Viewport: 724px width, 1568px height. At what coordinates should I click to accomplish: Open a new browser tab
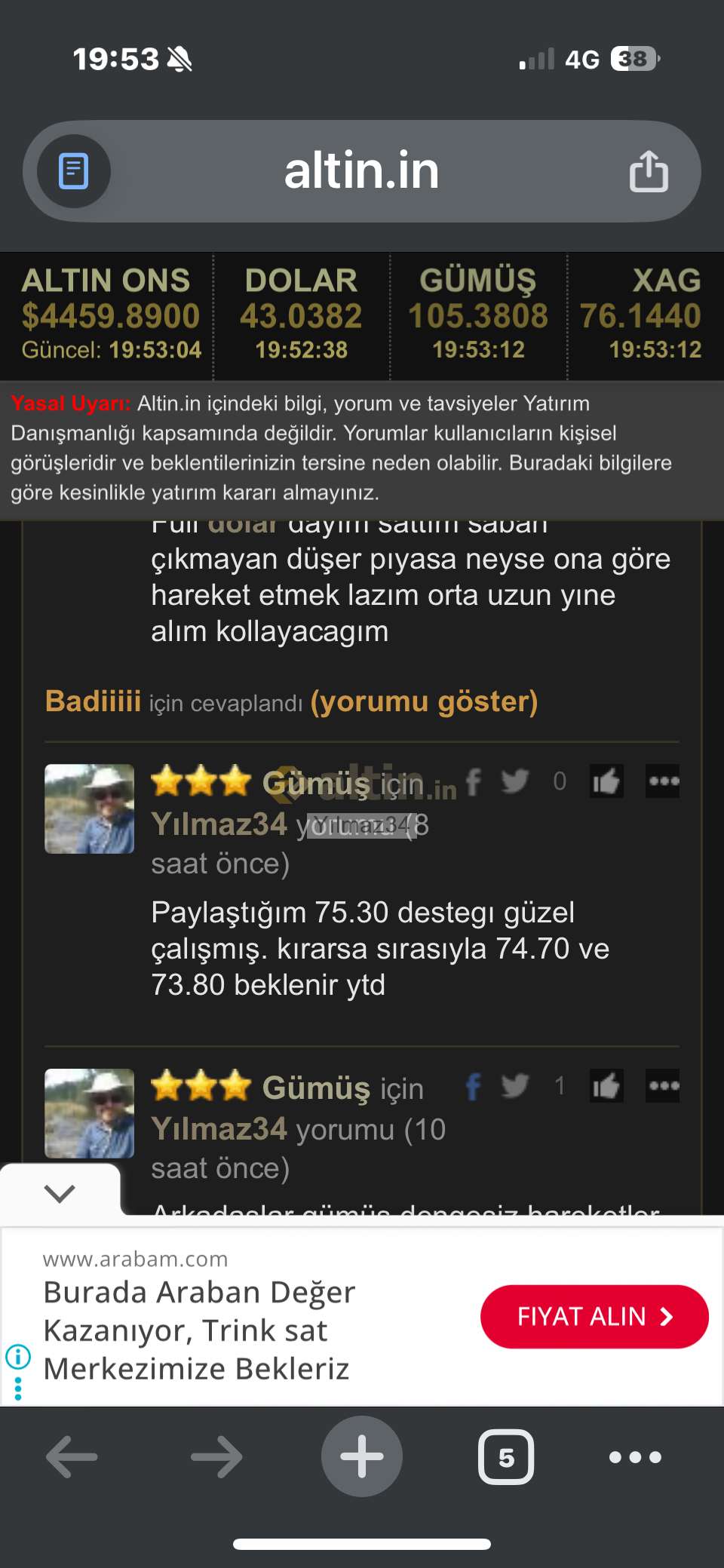coord(362,1456)
